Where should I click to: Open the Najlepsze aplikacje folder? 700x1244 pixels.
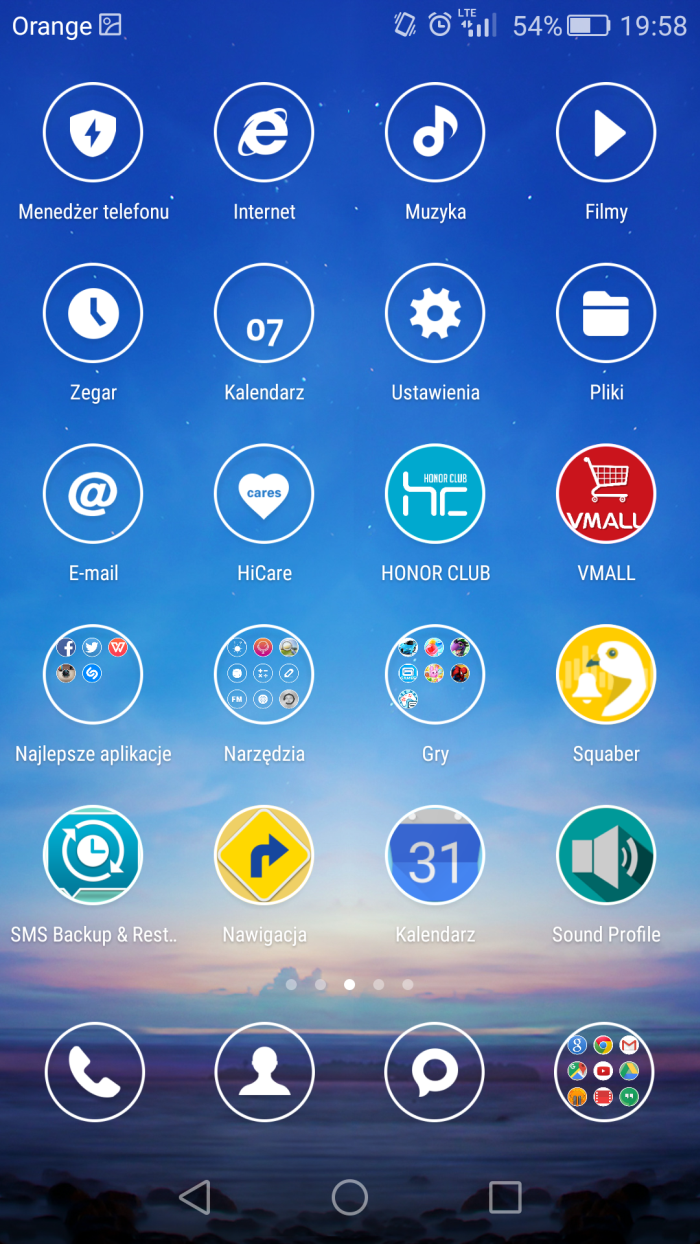[93, 675]
